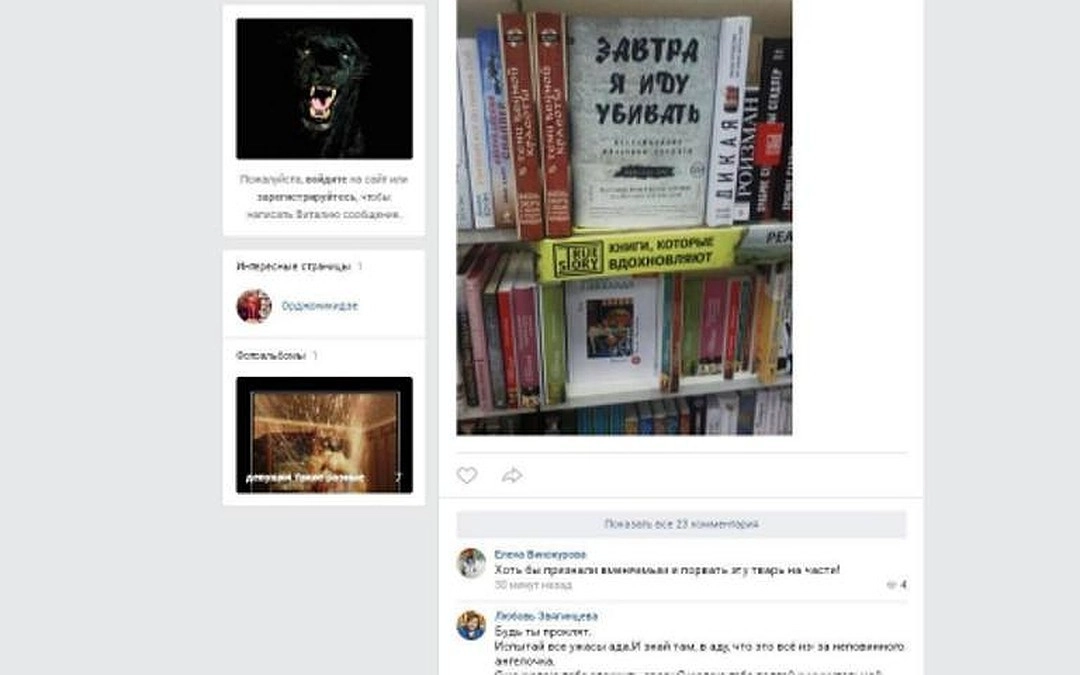Open the Фотоальбомы section header
1080x675 pixels.
(x=271, y=355)
